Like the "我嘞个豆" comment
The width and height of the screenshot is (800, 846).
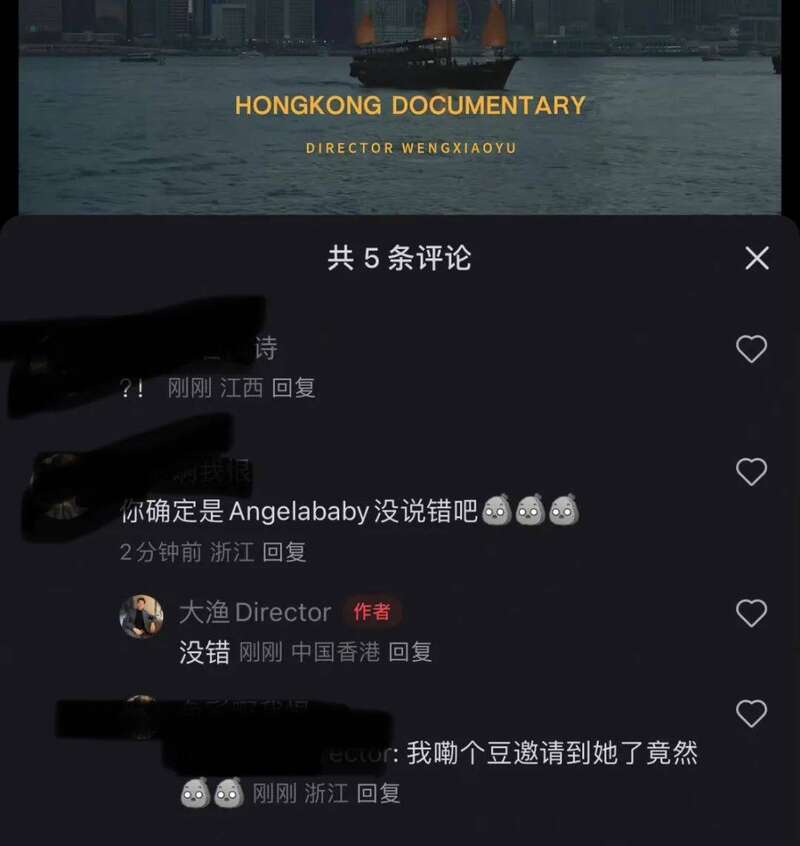[751, 713]
